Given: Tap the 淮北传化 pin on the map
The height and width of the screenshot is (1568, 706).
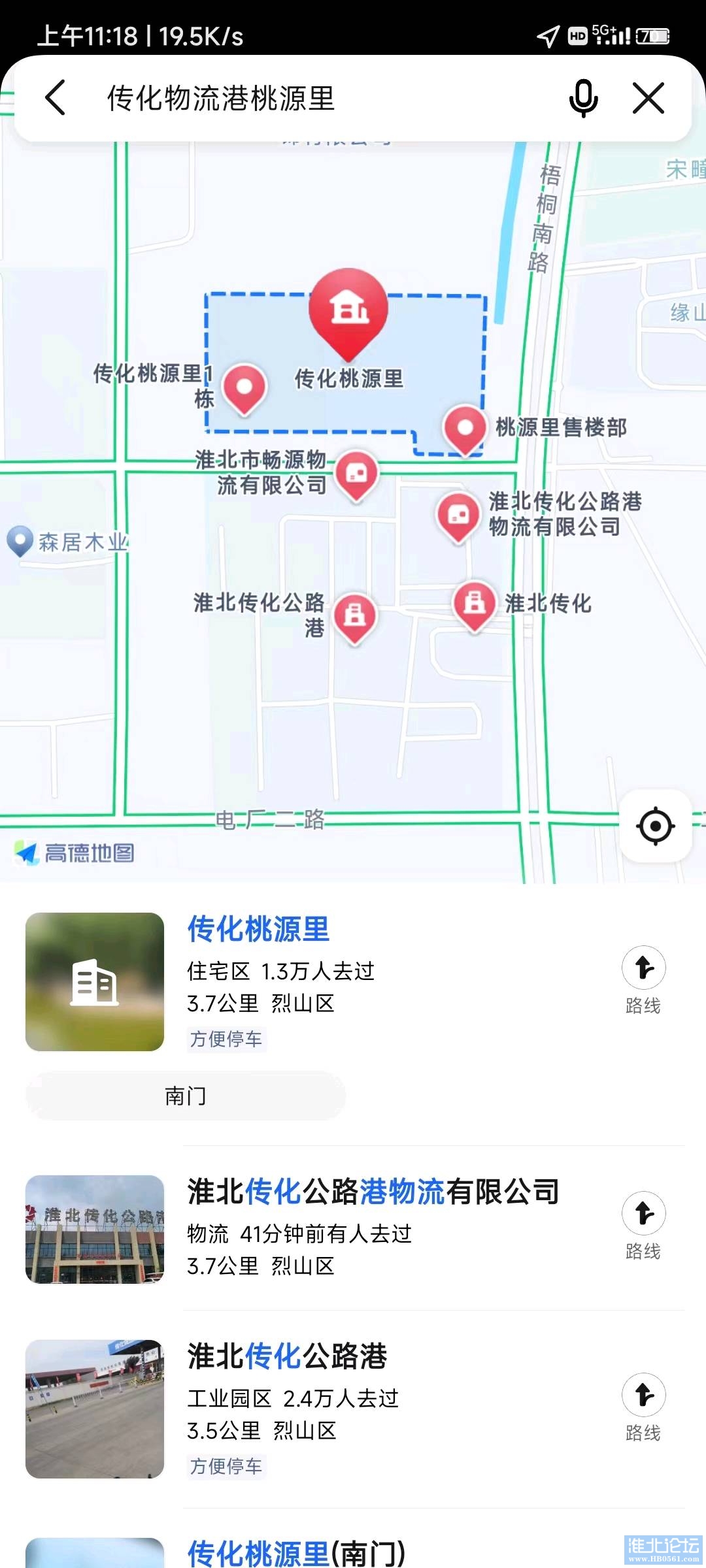Looking at the screenshot, I should [x=475, y=604].
